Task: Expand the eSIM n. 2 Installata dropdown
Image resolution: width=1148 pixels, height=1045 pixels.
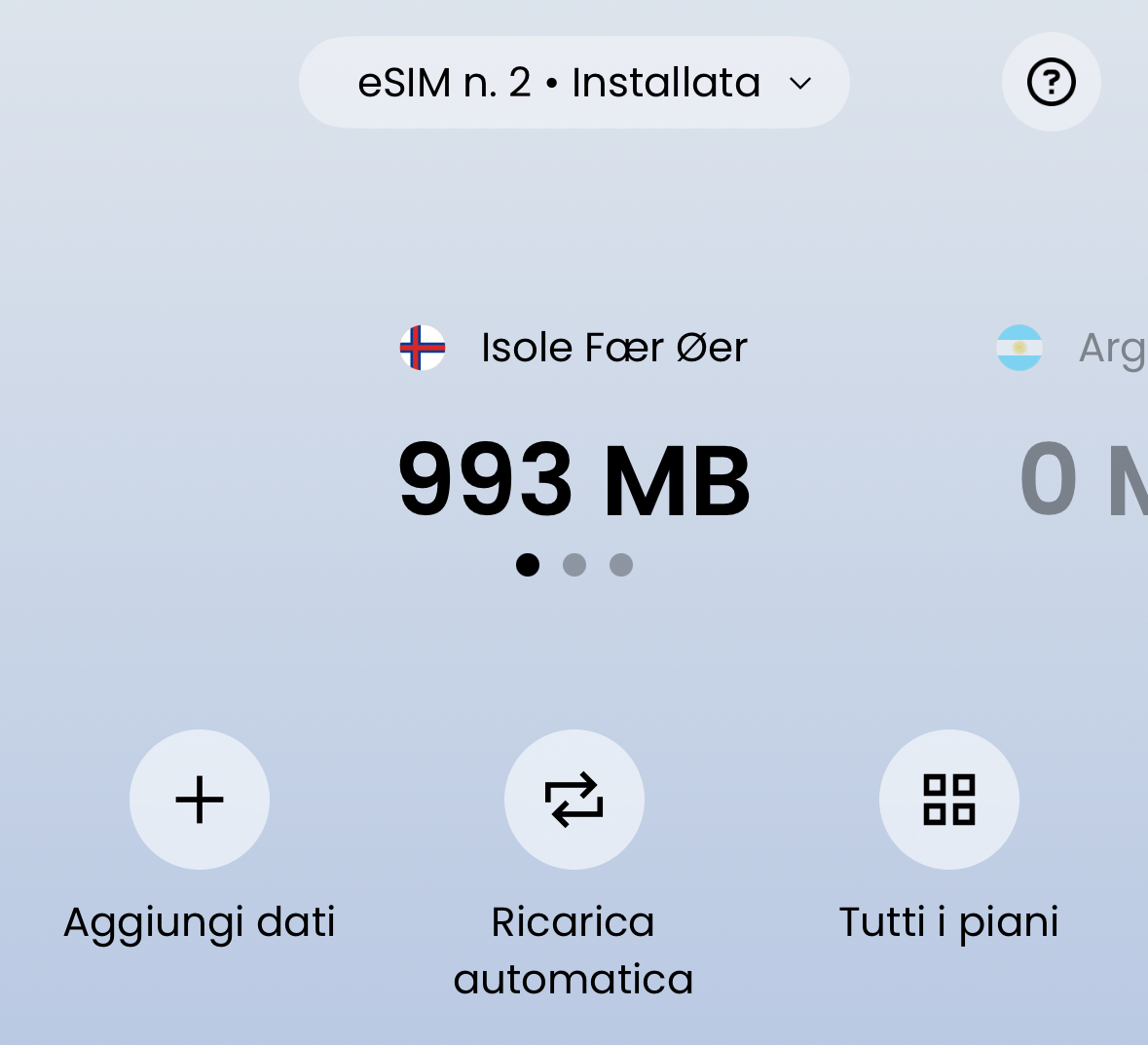Action: click(x=574, y=83)
